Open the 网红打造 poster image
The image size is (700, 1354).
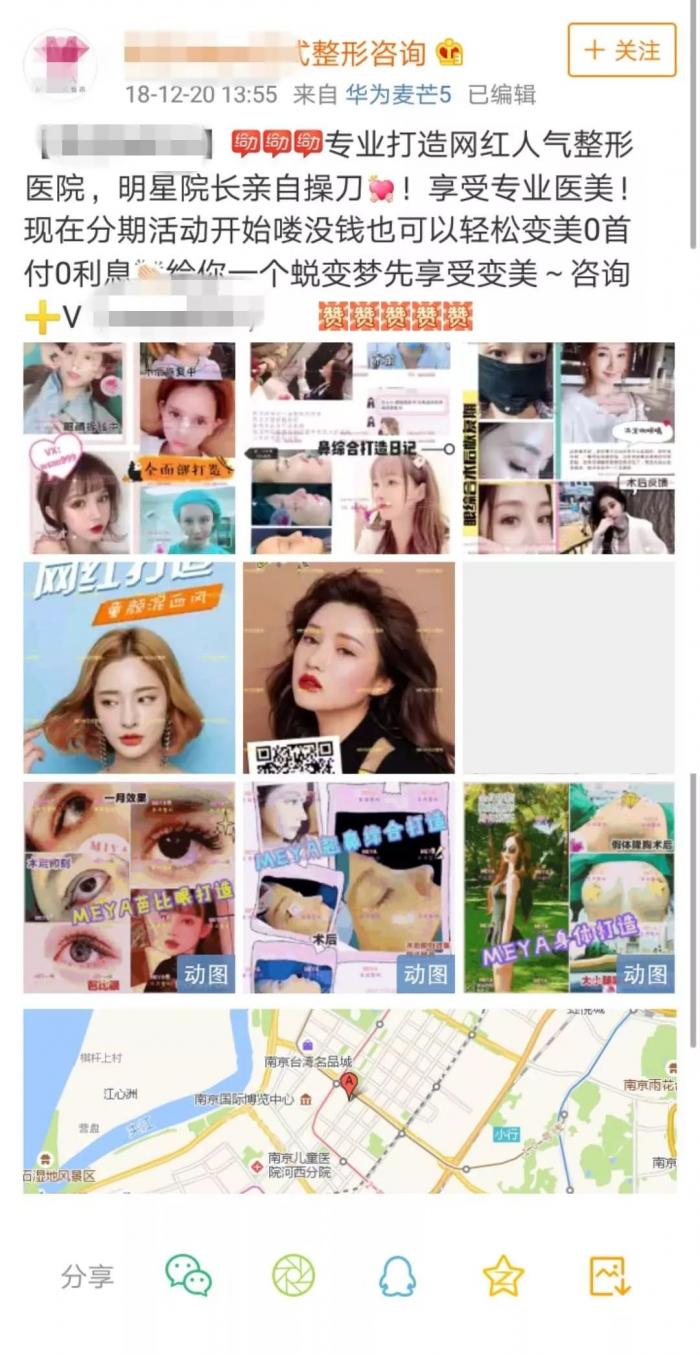[x=129, y=667]
